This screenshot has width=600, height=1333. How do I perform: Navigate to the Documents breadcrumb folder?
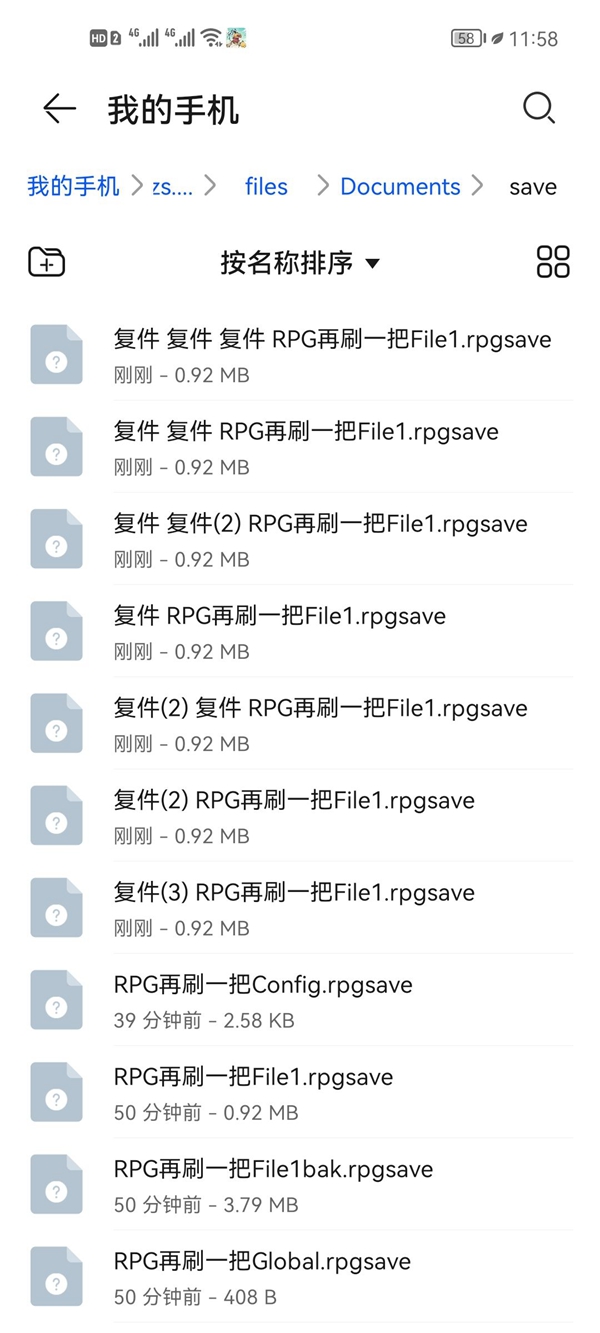[x=400, y=186]
